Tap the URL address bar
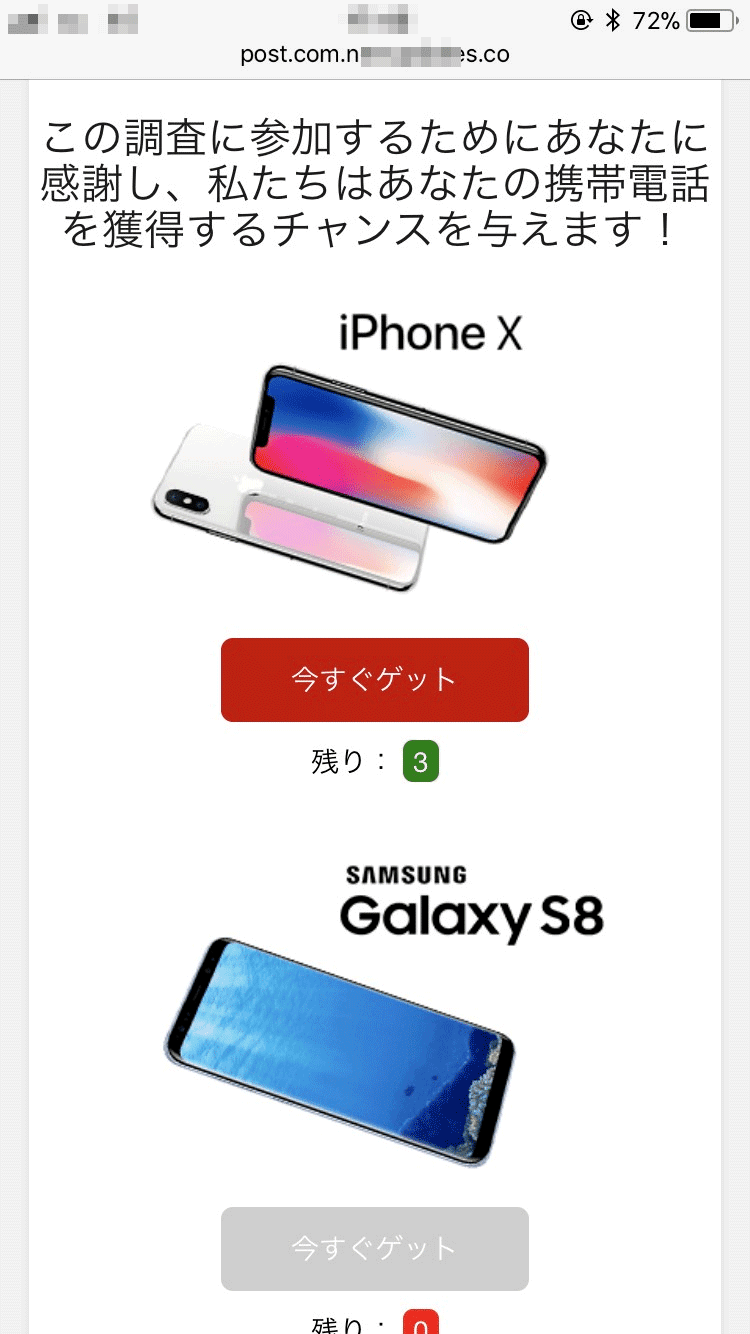The height and width of the screenshot is (1334, 750). click(x=375, y=54)
